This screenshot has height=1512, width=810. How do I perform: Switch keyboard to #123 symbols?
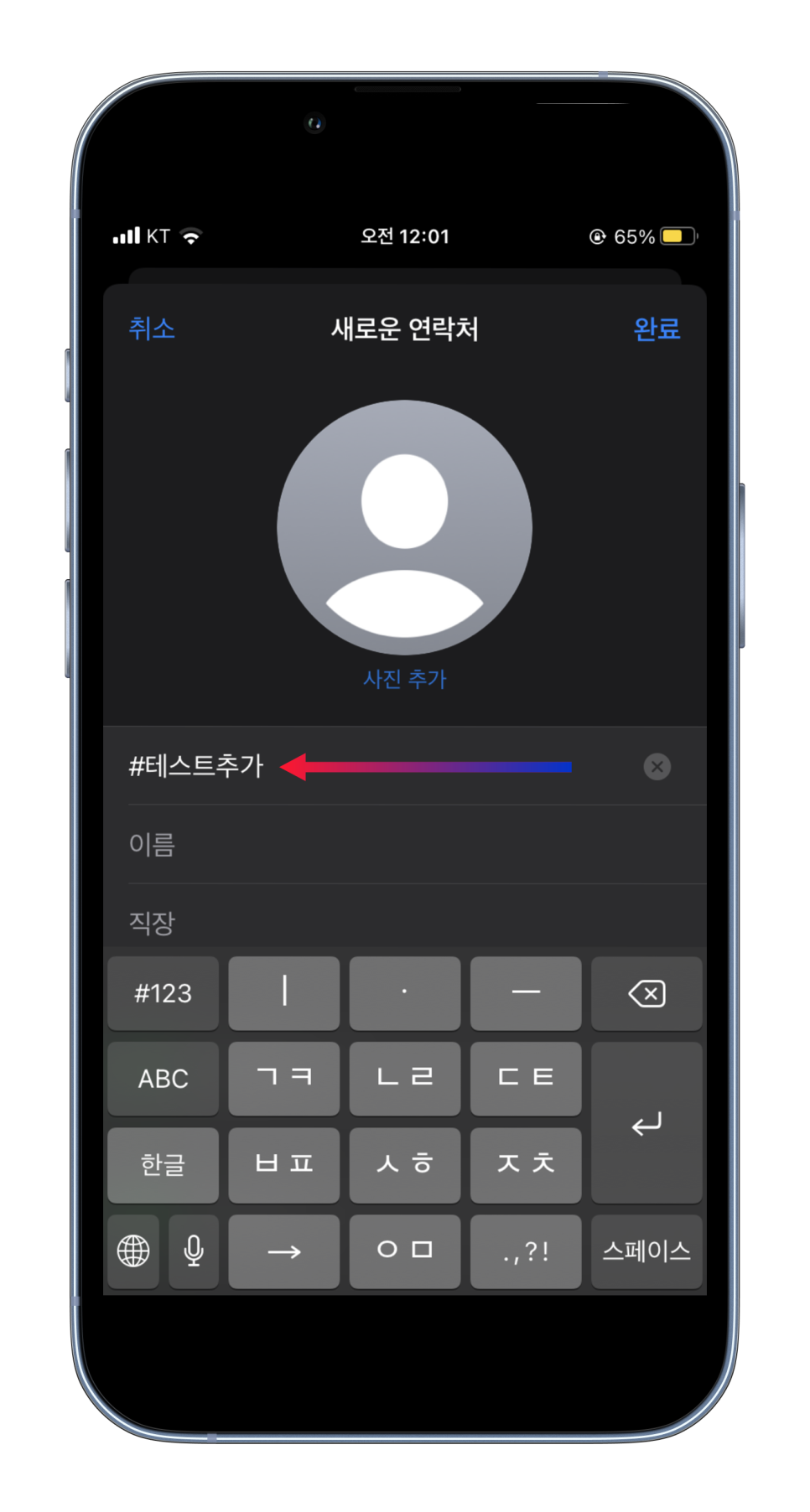[x=163, y=993]
